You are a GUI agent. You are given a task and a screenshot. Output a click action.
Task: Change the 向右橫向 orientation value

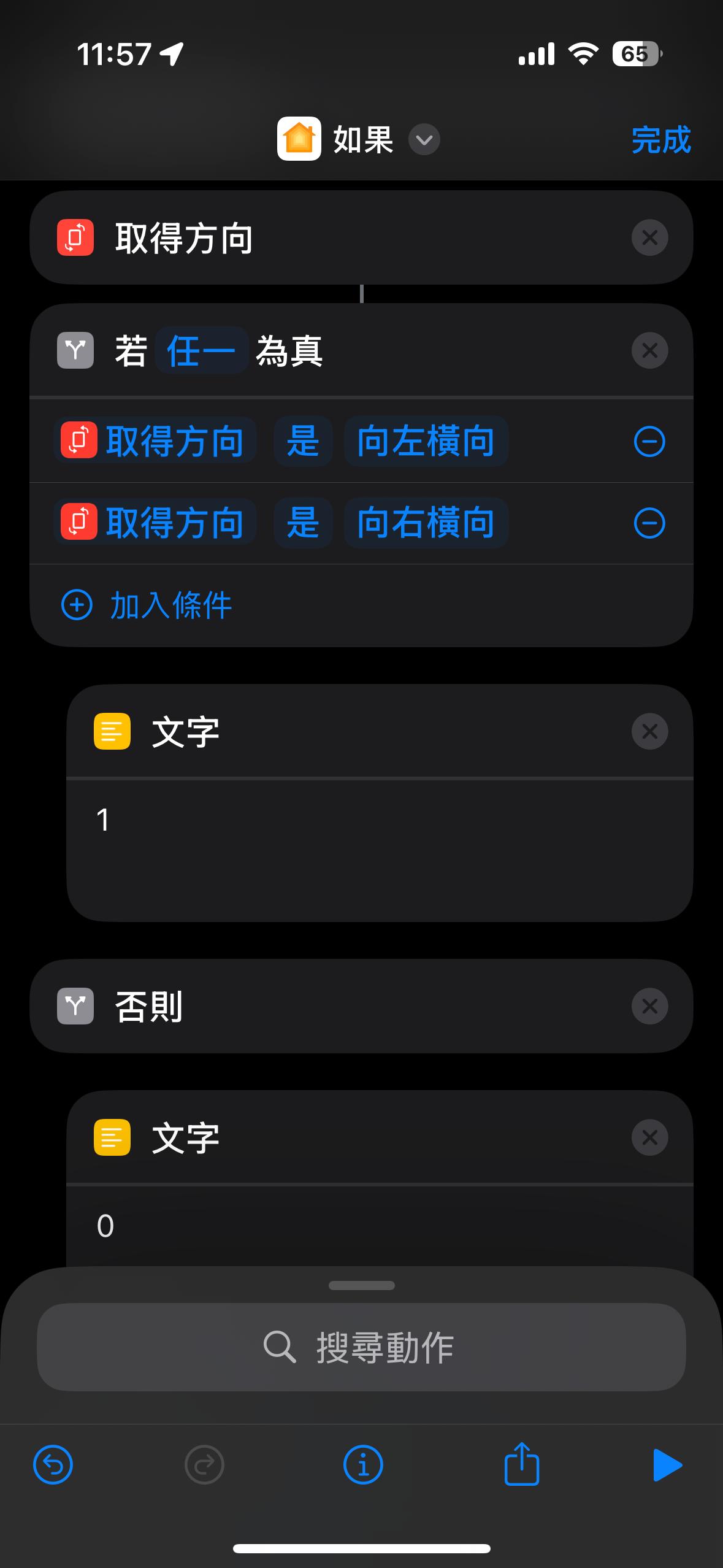pyautogui.click(x=426, y=523)
